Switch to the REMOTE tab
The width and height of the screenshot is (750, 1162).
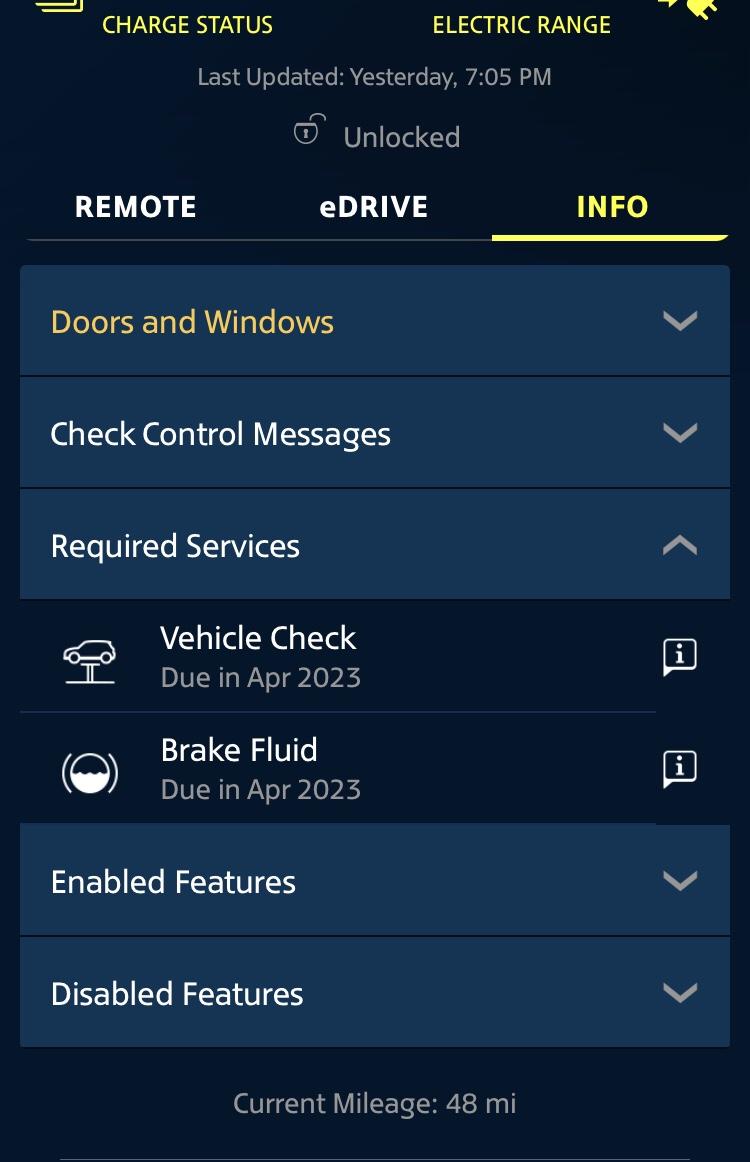pos(136,207)
